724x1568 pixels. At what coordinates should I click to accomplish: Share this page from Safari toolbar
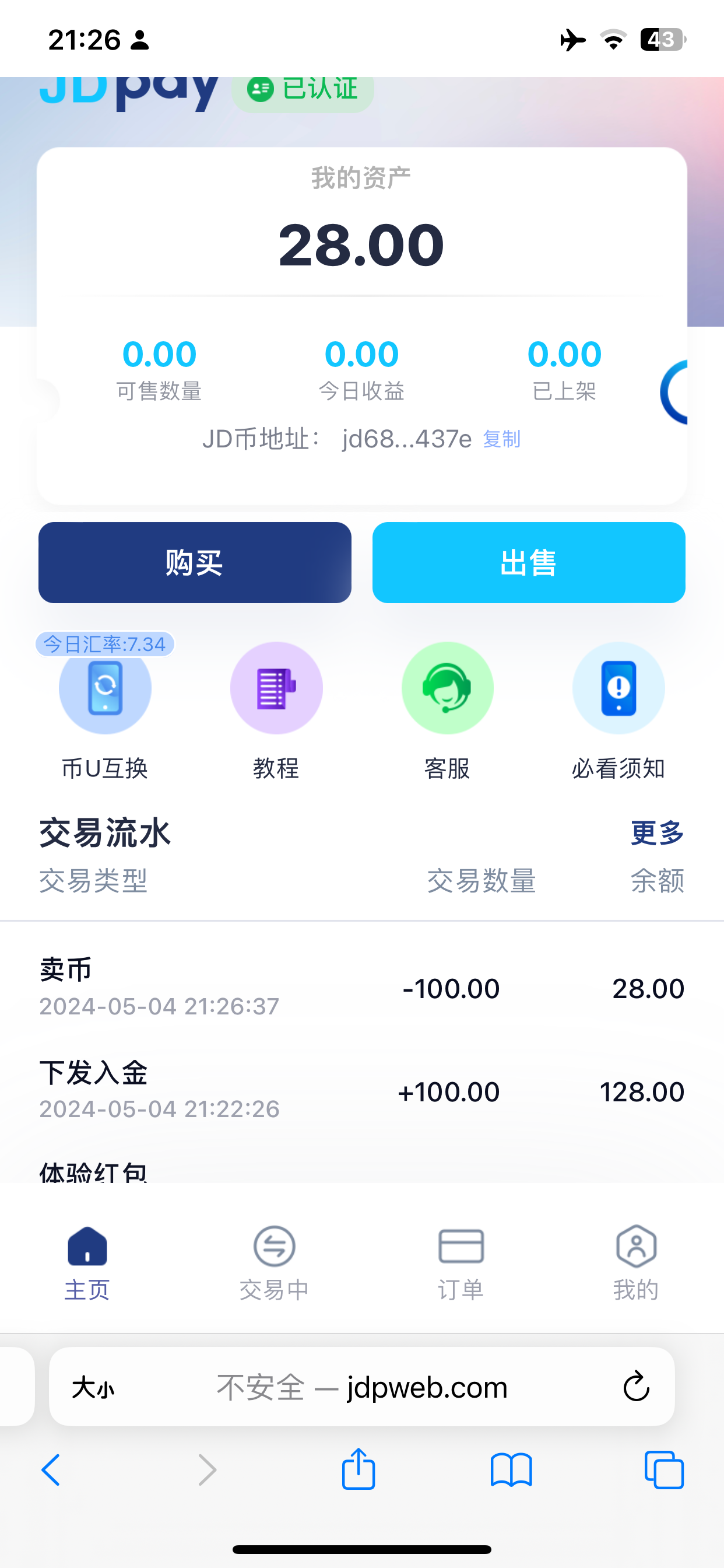[359, 1469]
